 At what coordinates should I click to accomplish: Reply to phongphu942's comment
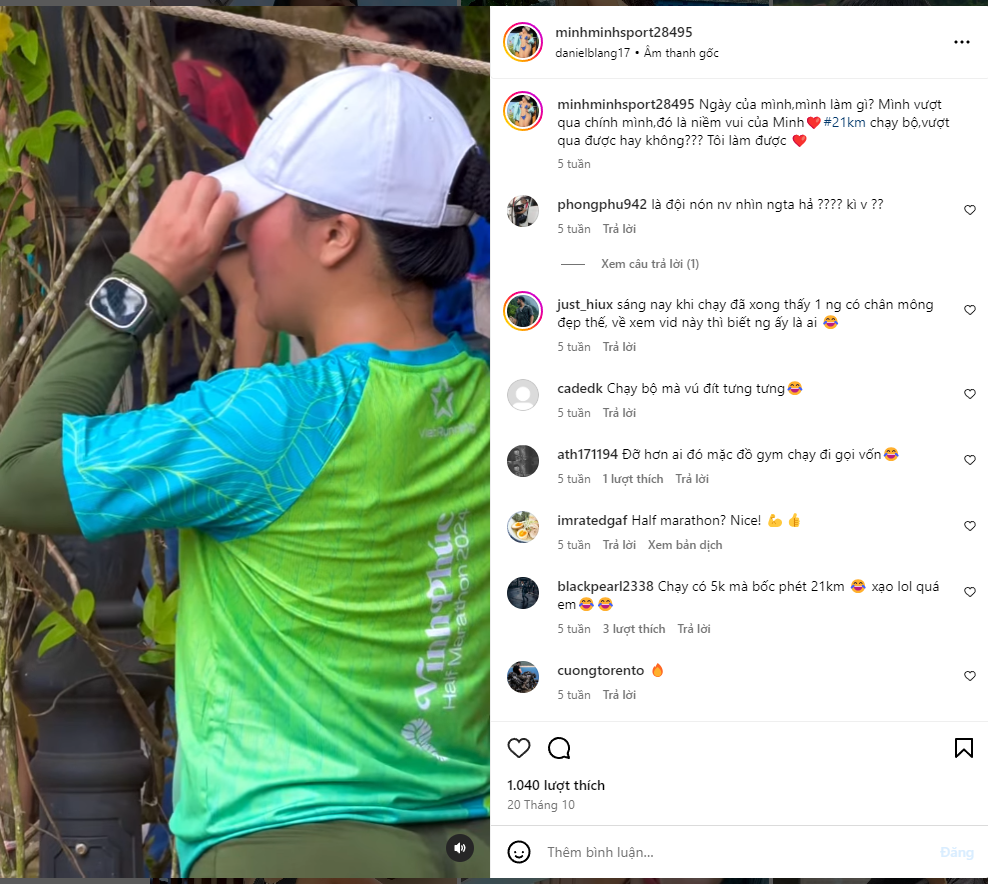tap(619, 229)
